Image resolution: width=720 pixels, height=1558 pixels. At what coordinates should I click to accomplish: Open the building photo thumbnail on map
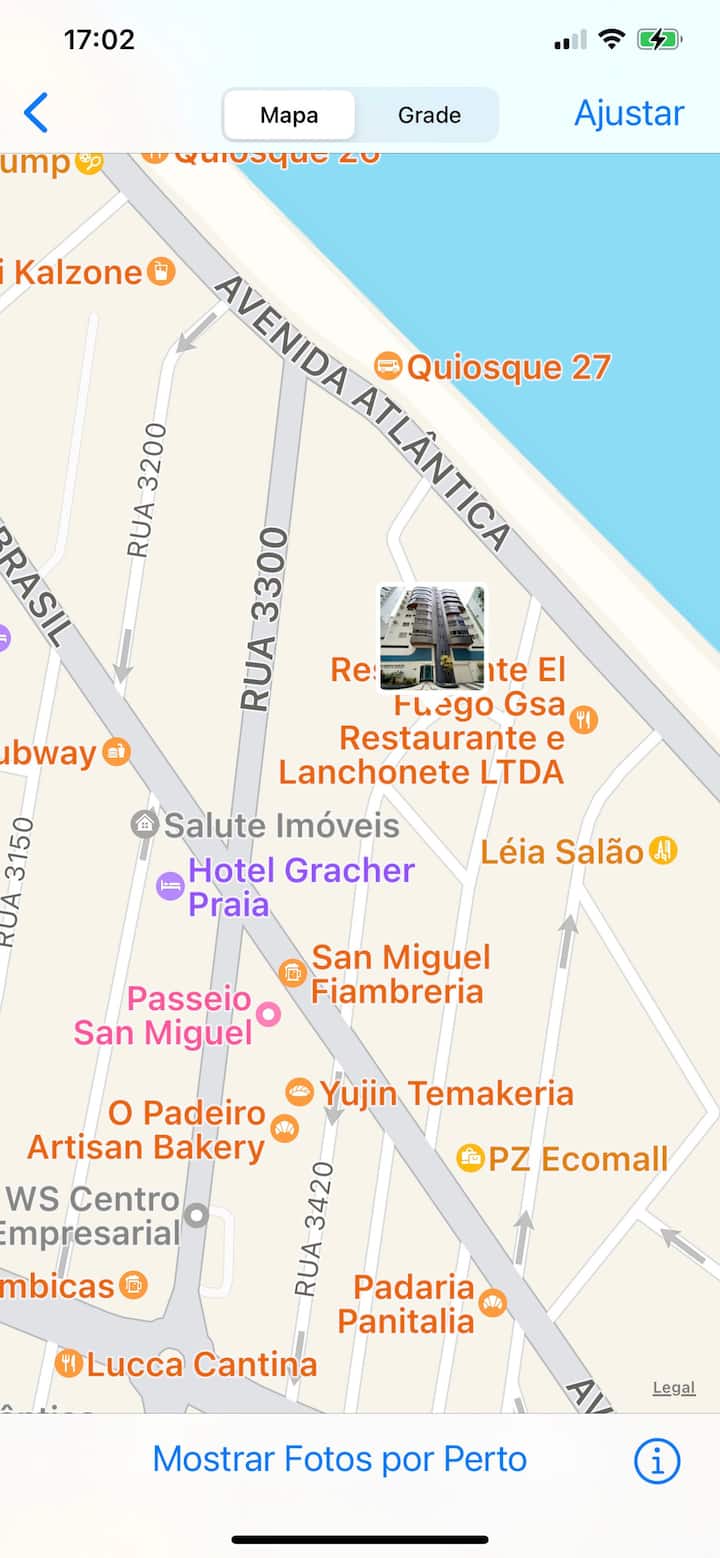[x=432, y=638]
